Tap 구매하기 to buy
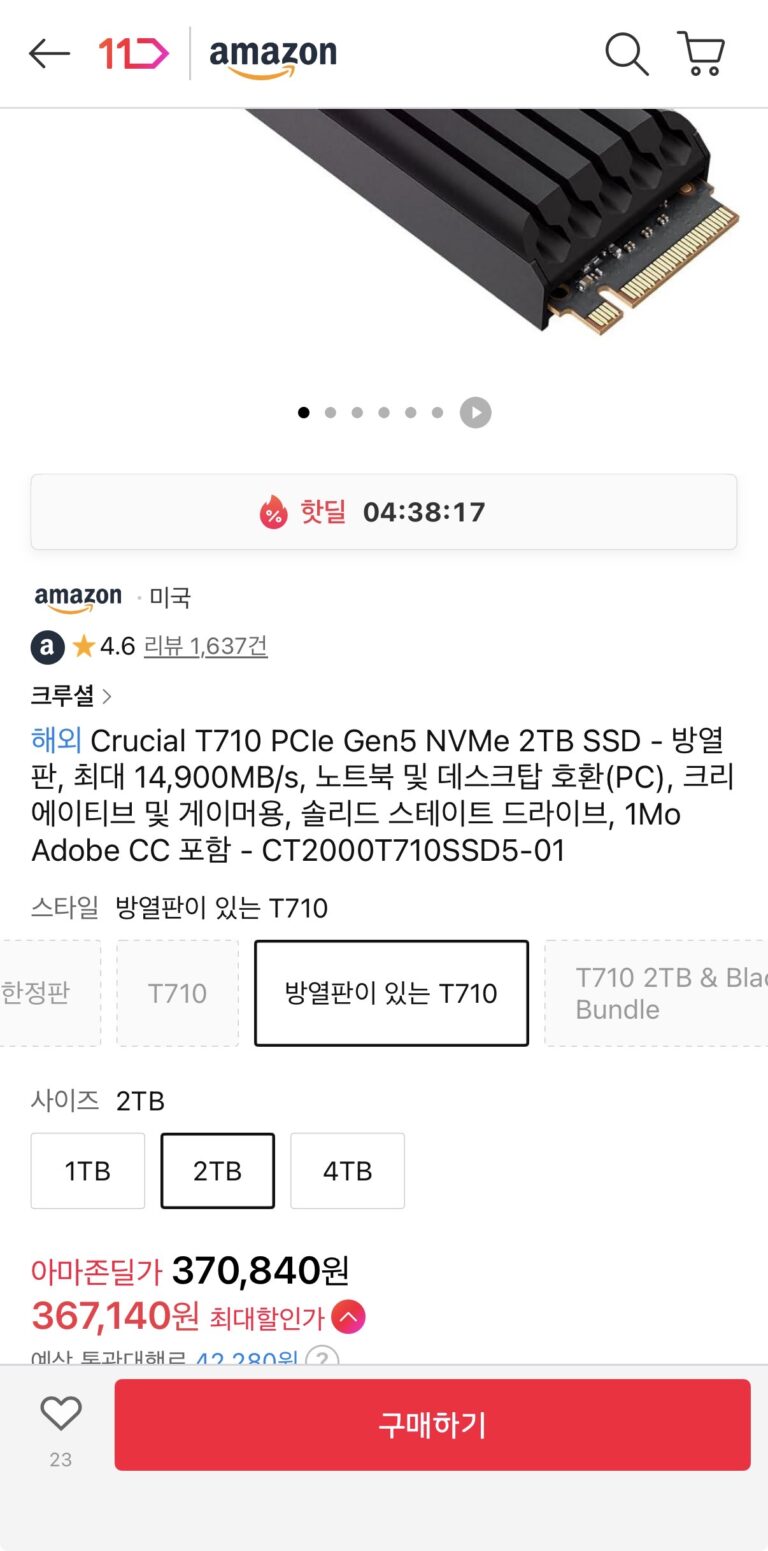This screenshot has width=768, height=1551. (x=432, y=1424)
